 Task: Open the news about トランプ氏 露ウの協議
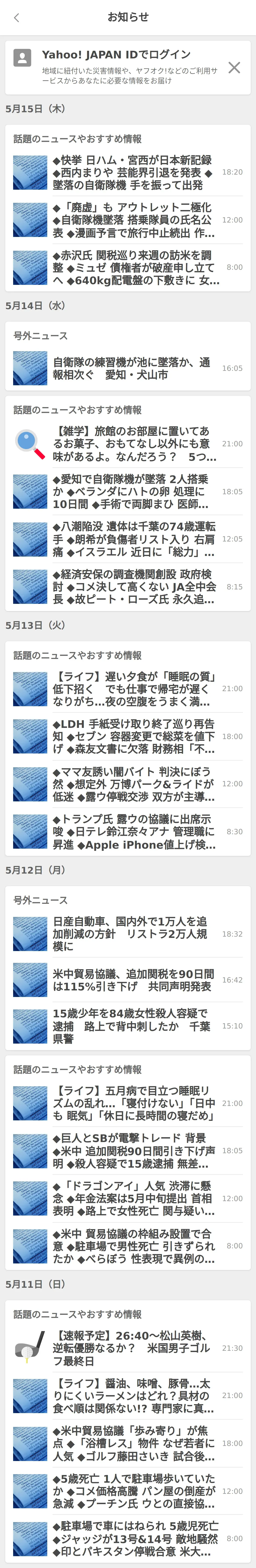(x=128, y=832)
